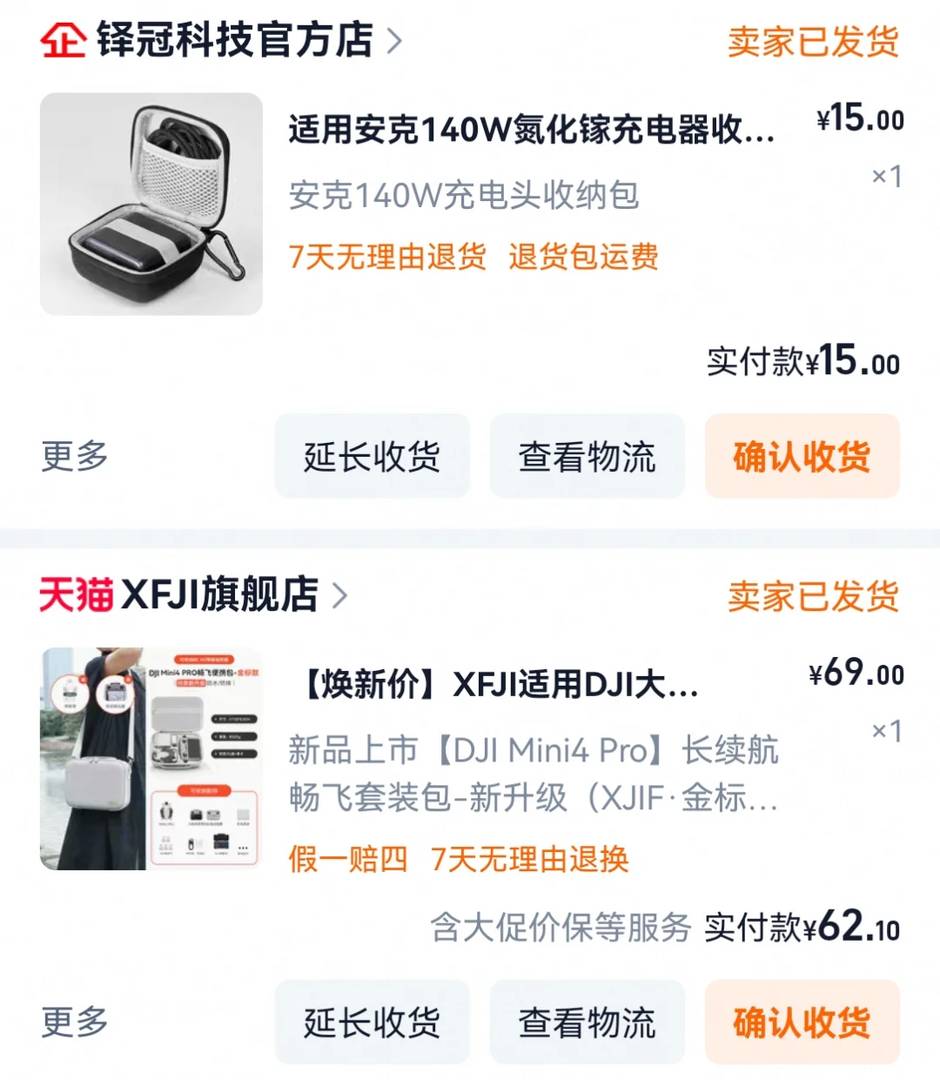Open the 安克140W charger case product image
The image size is (940, 1080).
151,204
